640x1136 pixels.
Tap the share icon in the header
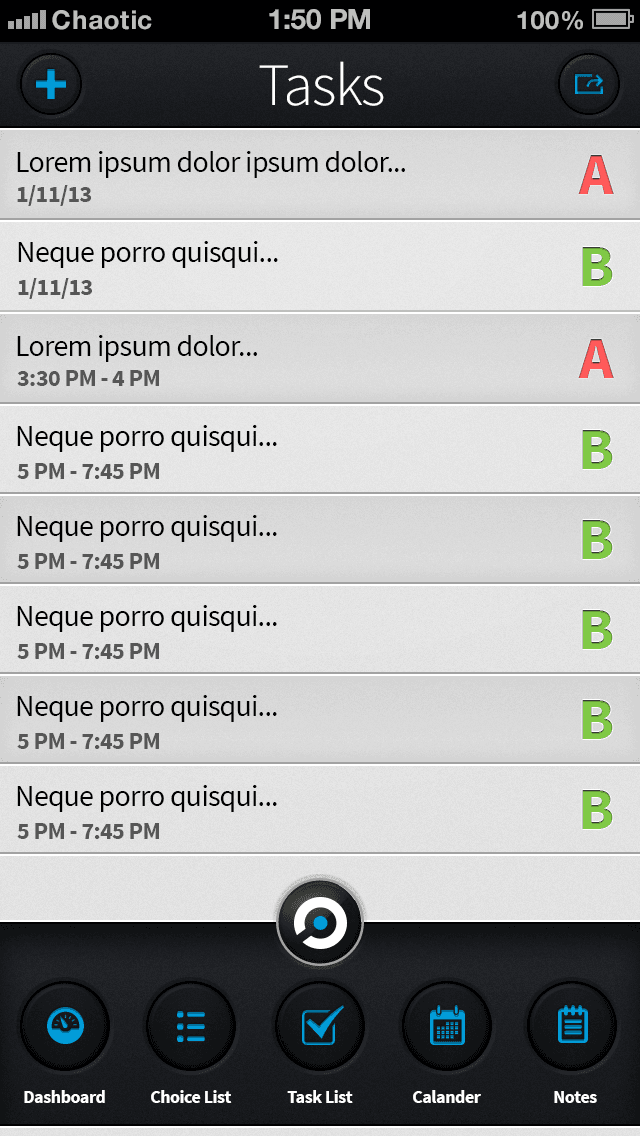(x=589, y=85)
